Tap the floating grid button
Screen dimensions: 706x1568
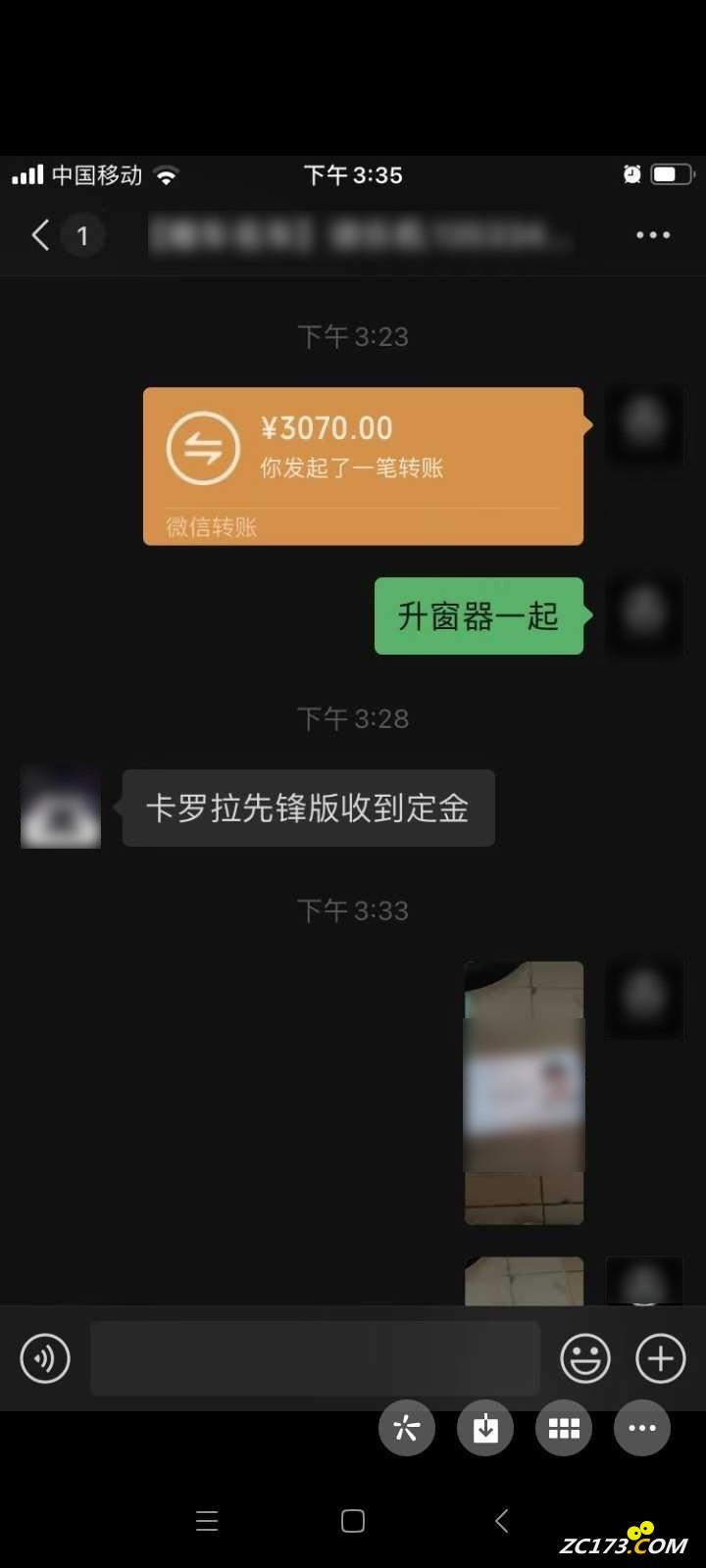(564, 1428)
